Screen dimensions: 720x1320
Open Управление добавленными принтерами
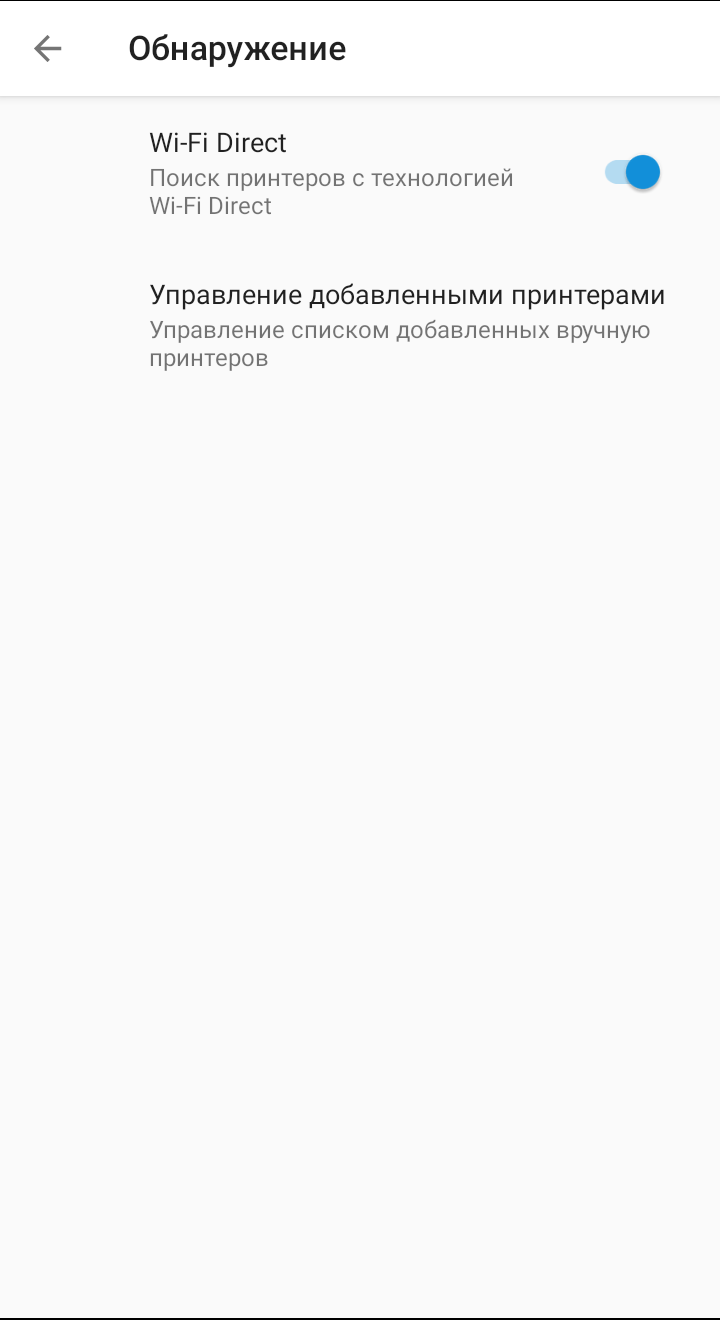pyautogui.click(x=406, y=325)
